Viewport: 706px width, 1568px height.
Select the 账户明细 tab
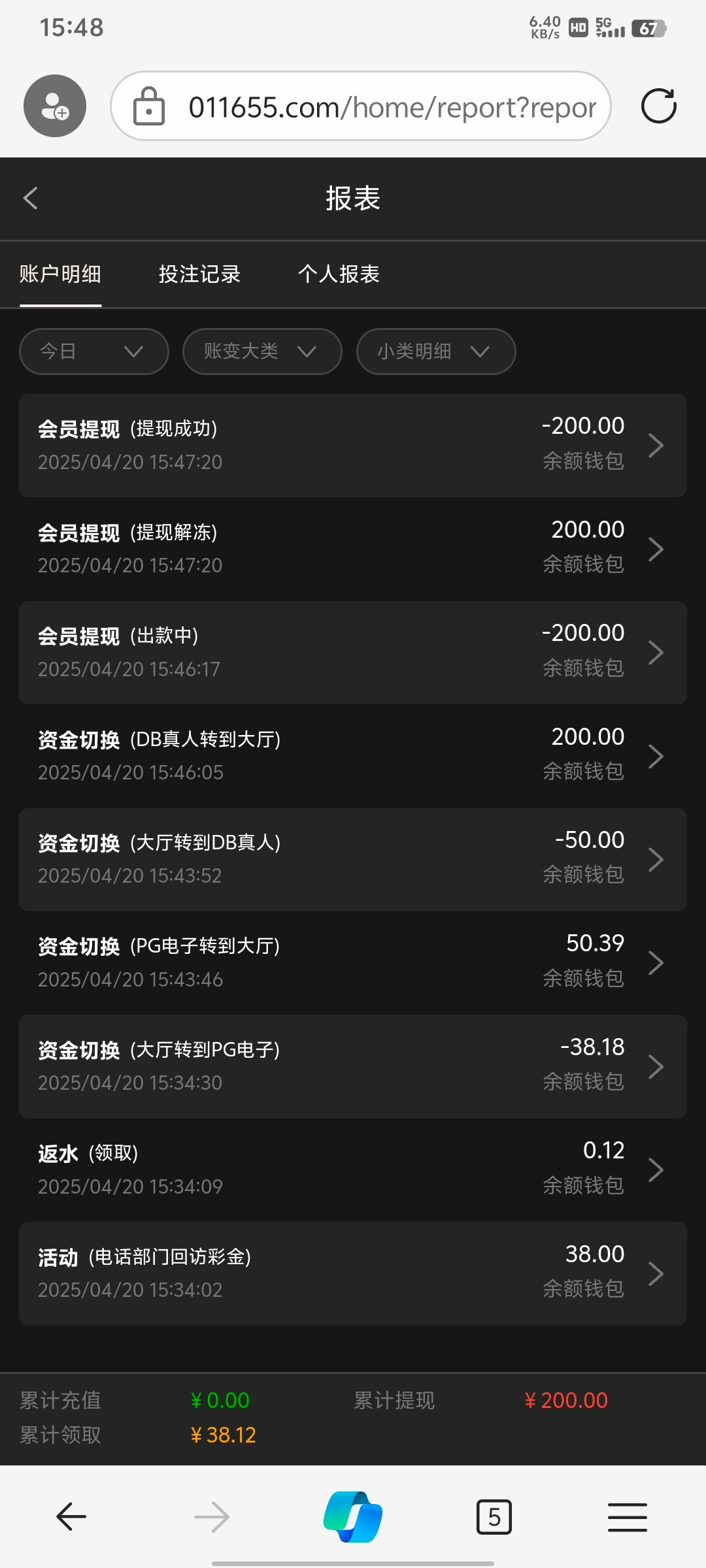coord(60,274)
